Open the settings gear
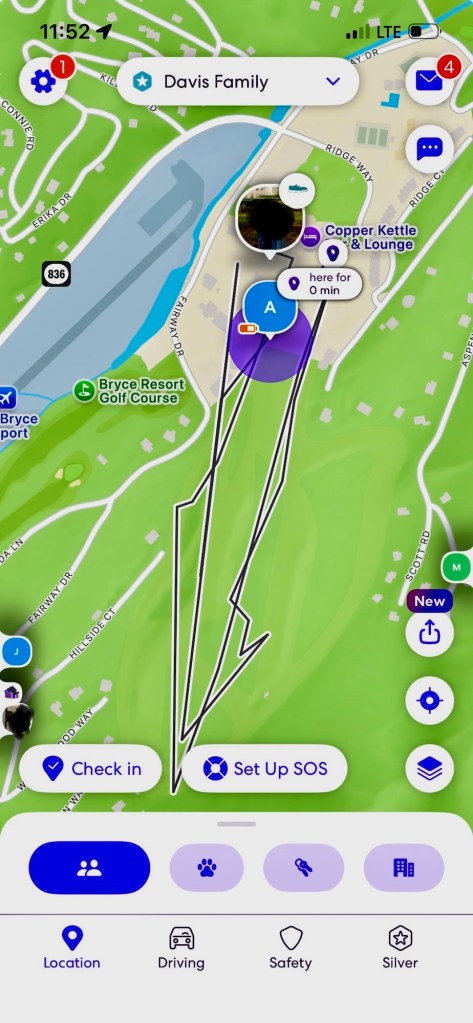 pyautogui.click(x=43, y=82)
